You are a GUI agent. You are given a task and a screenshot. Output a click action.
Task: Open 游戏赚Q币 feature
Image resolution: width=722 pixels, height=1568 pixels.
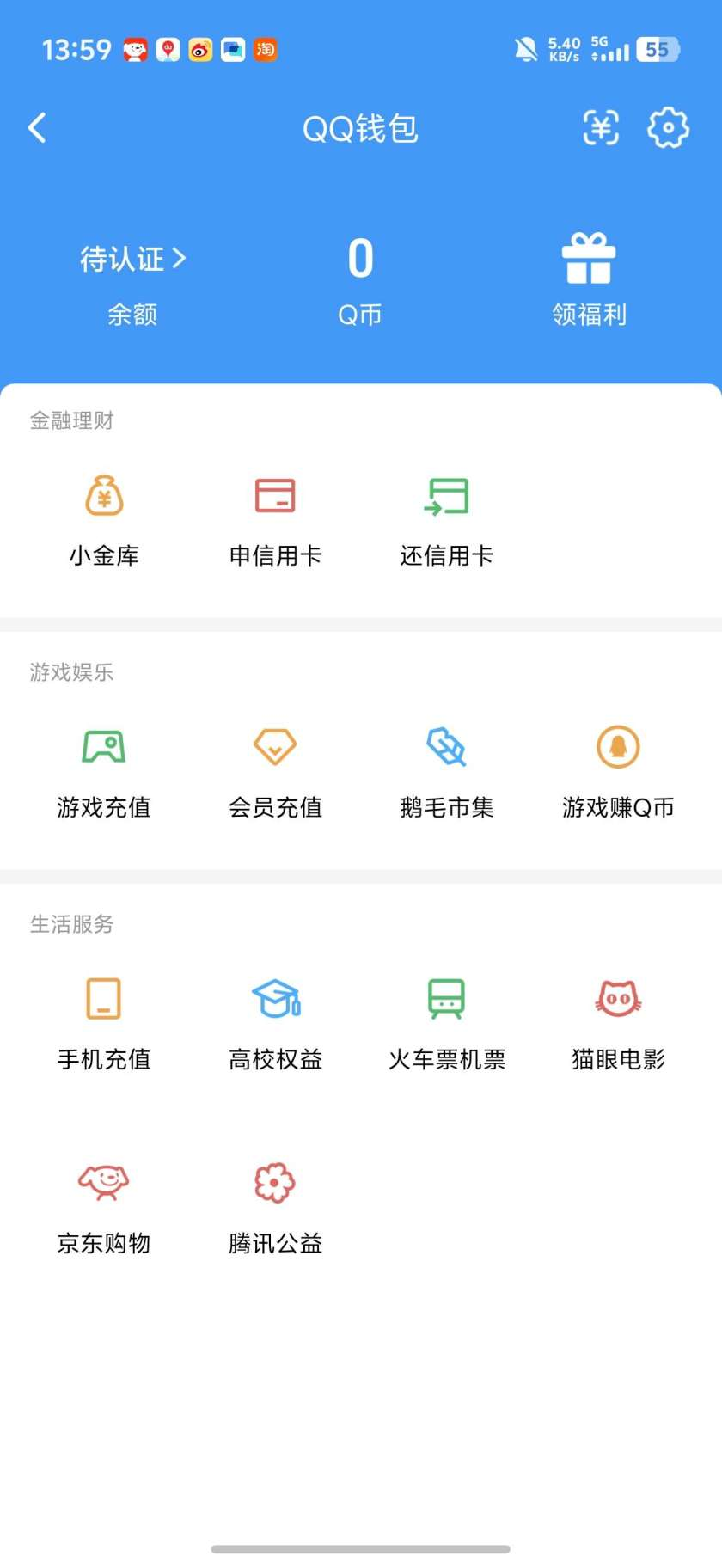616,768
